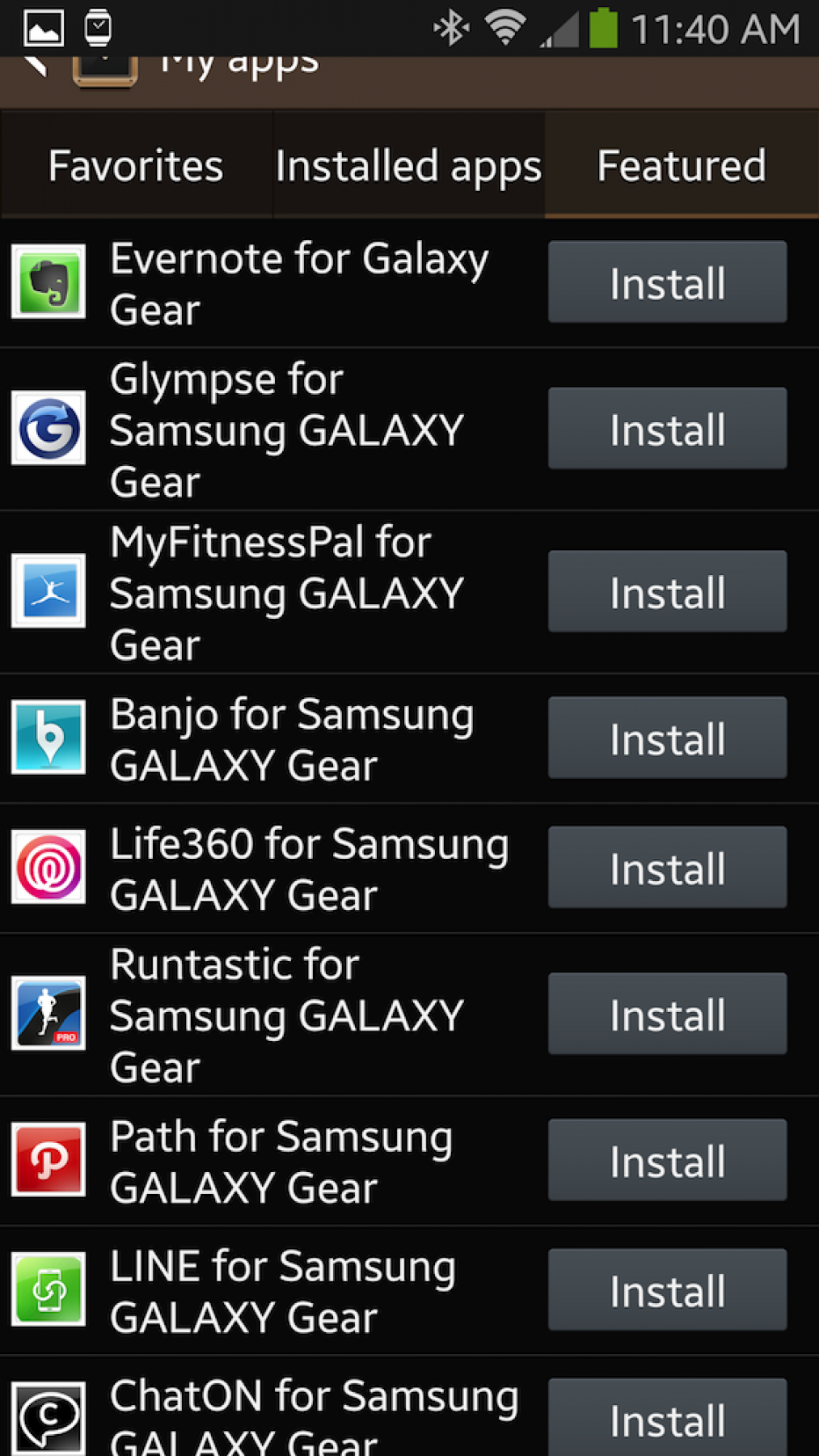819x1456 pixels.
Task: Switch to the Favorites tab
Action: (x=136, y=166)
